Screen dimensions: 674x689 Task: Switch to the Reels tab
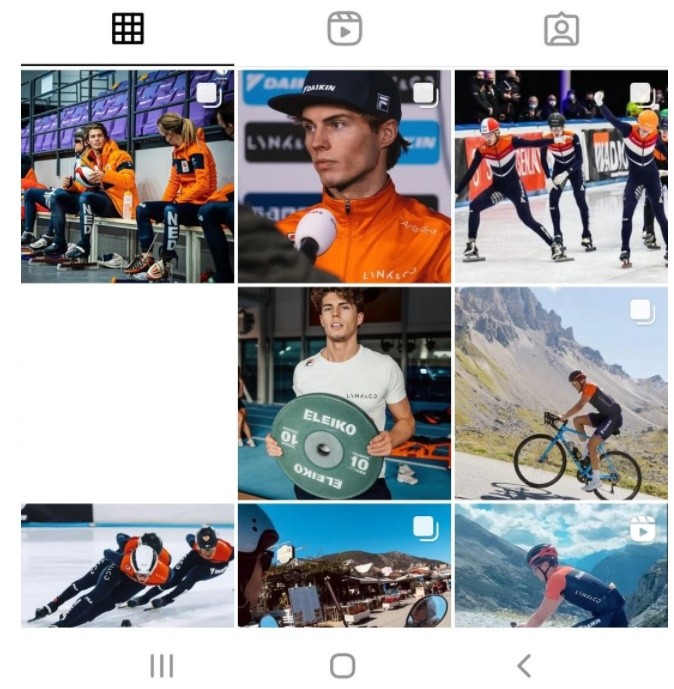344,29
